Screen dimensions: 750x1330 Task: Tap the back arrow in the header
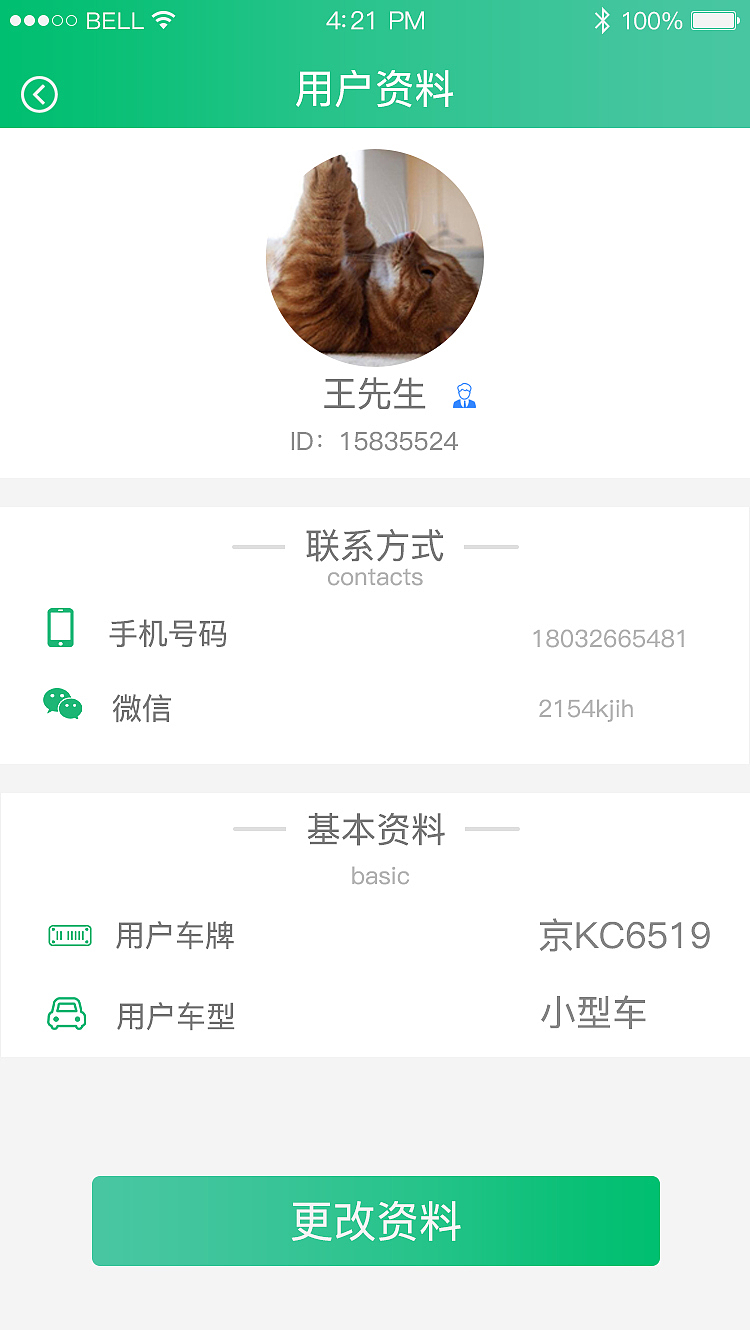38,93
